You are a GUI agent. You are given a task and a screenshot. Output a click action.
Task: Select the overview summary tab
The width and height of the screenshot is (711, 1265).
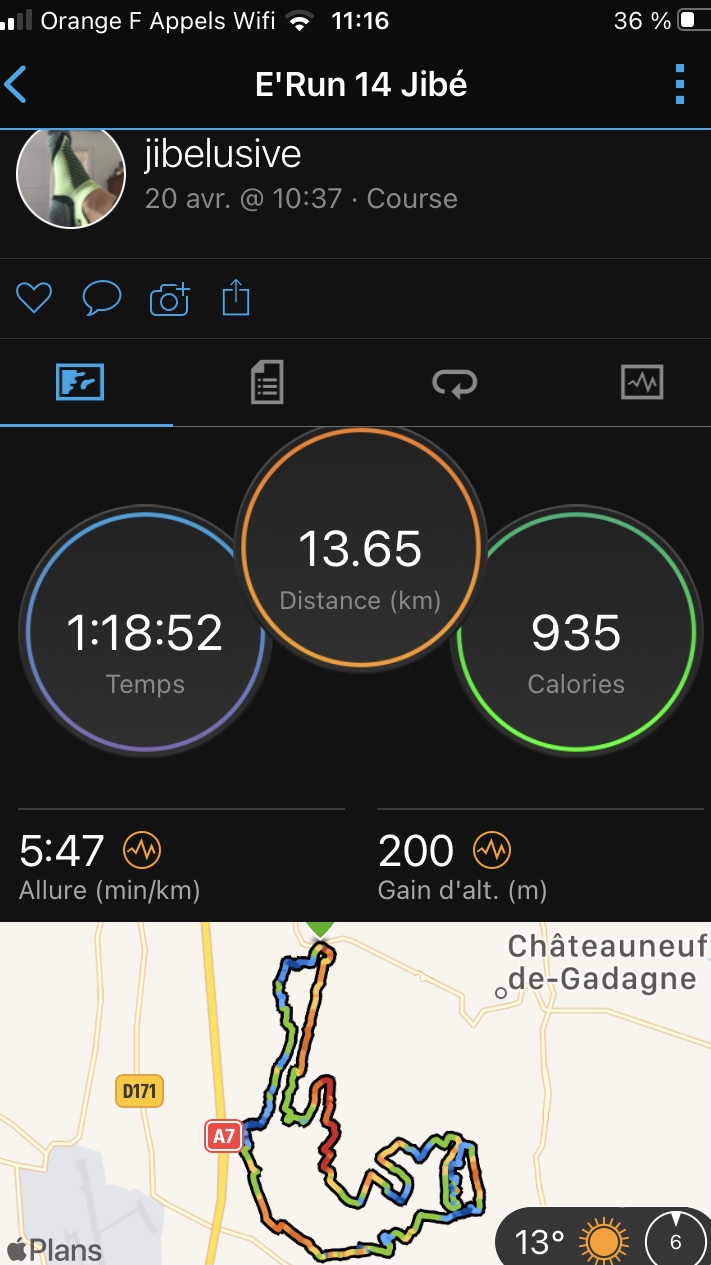point(80,383)
